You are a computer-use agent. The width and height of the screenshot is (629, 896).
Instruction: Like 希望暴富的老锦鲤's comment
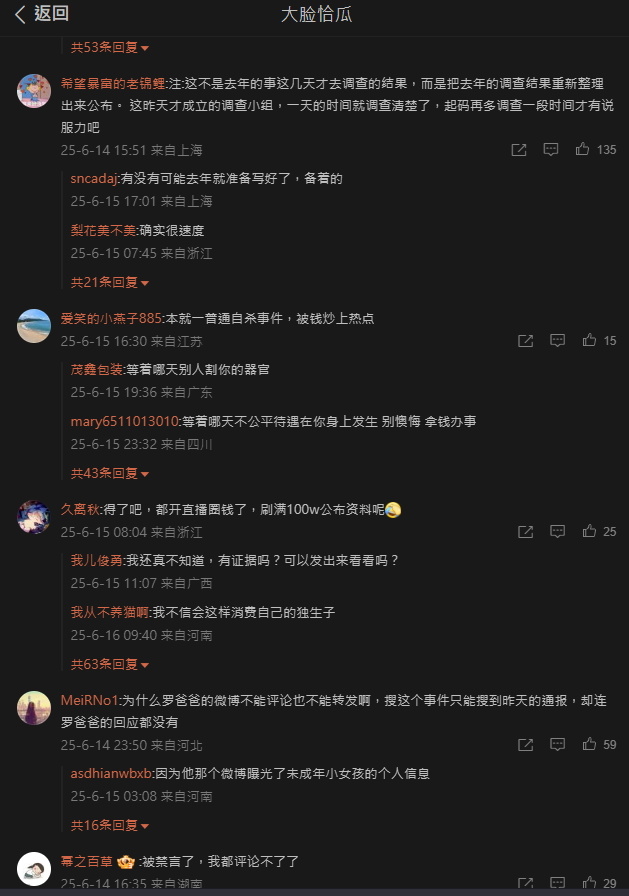(x=583, y=150)
